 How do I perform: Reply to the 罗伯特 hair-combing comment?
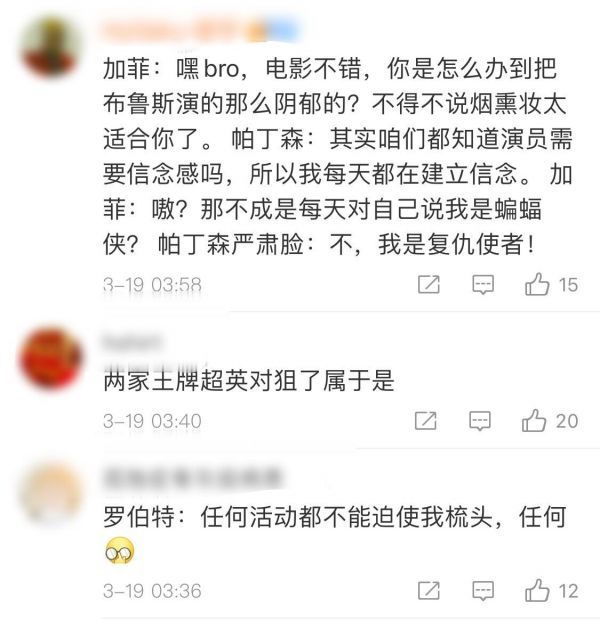[x=483, y=590]
